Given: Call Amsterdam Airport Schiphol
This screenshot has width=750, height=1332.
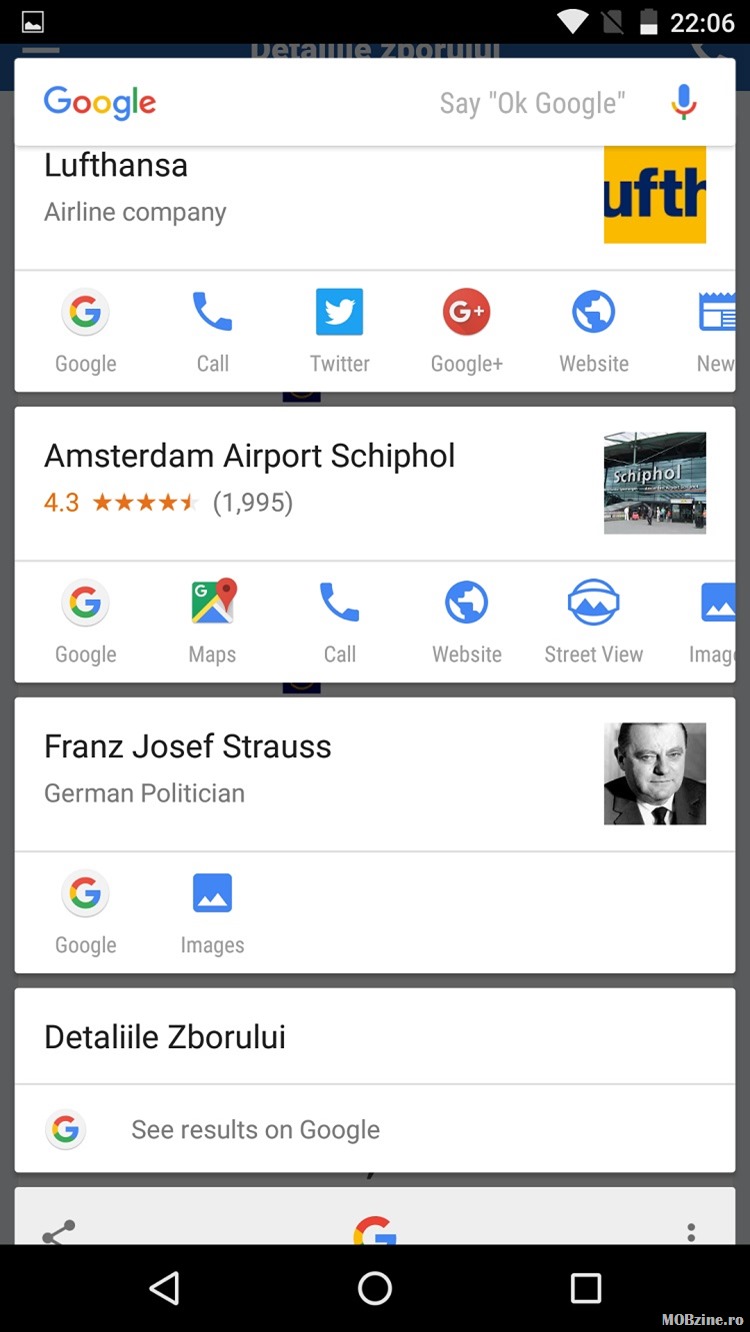Looking at the screenshot, I should pos(339,621).
